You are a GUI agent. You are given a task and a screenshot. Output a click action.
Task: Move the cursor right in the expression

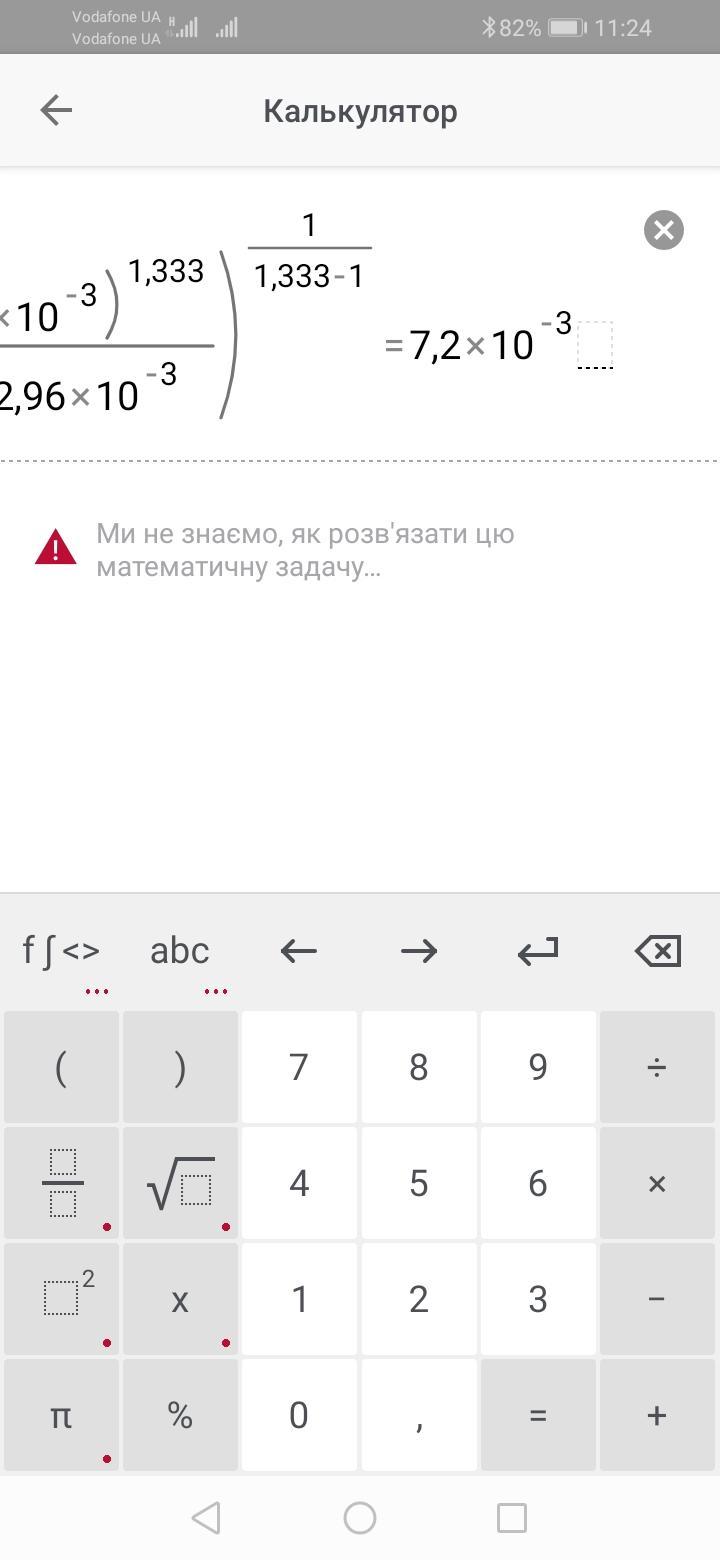pos(418,951)
